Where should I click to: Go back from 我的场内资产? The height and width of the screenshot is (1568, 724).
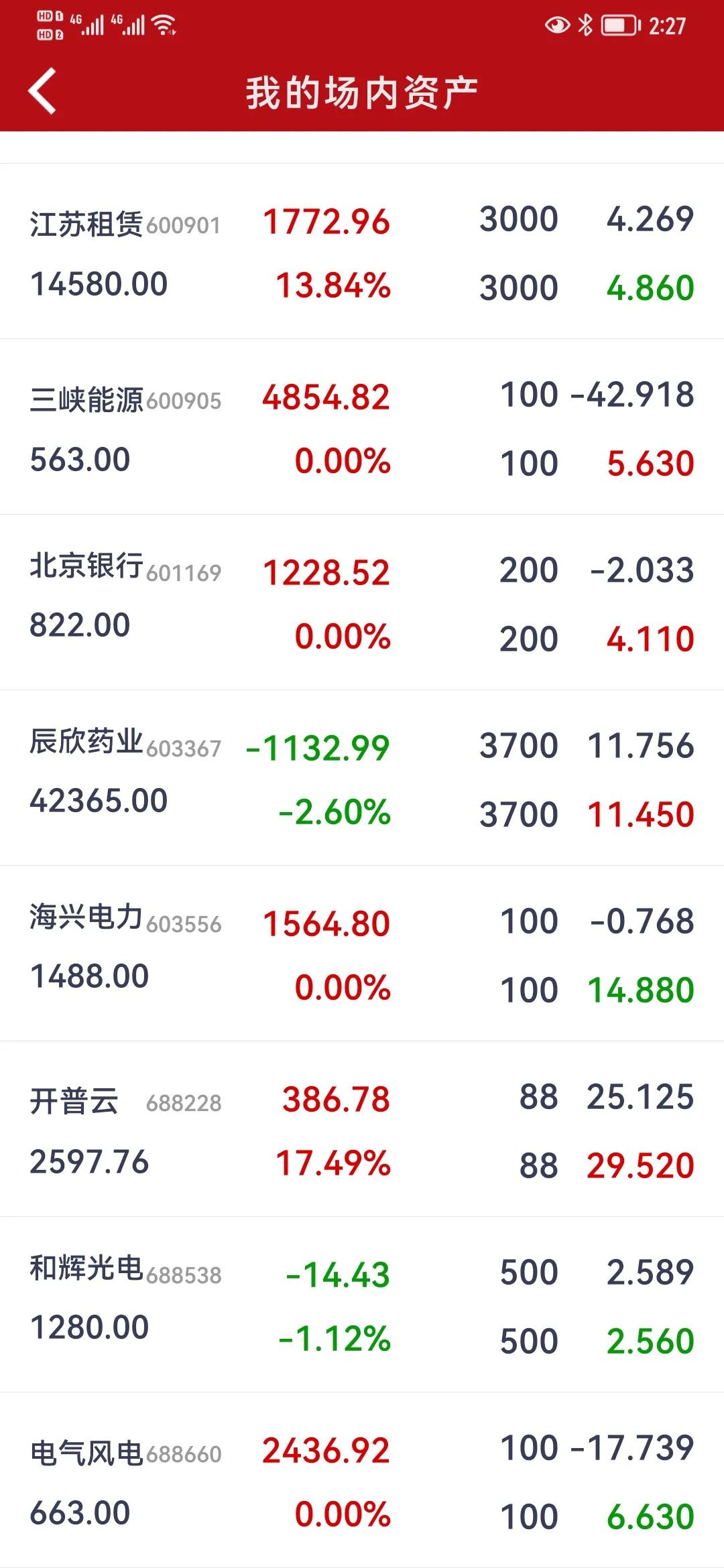pyautogui.click(x=42, y=91)
